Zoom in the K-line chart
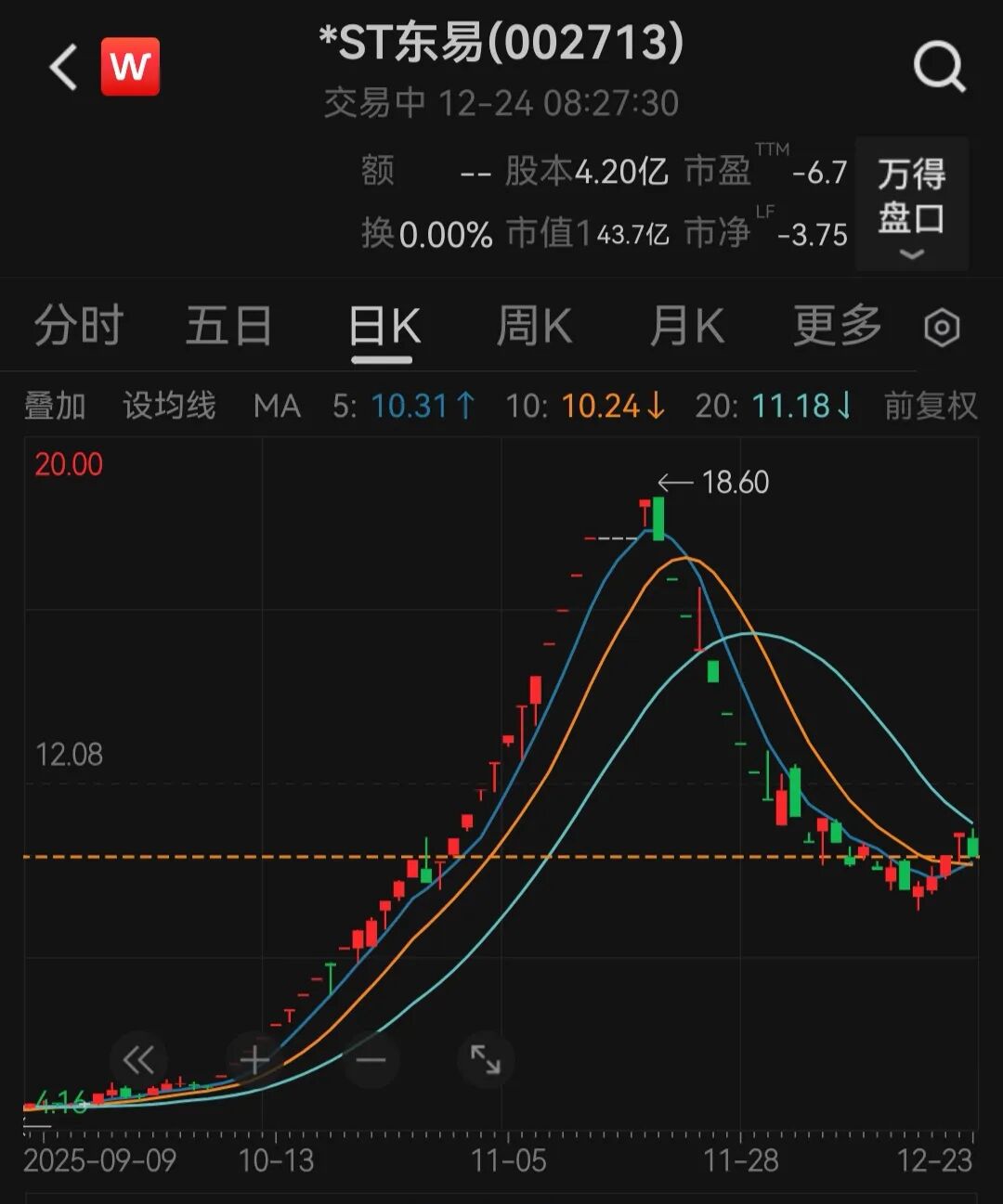Viewport: 1003px width, 1204px height. pyautogui.click(x=254, y=1059)
